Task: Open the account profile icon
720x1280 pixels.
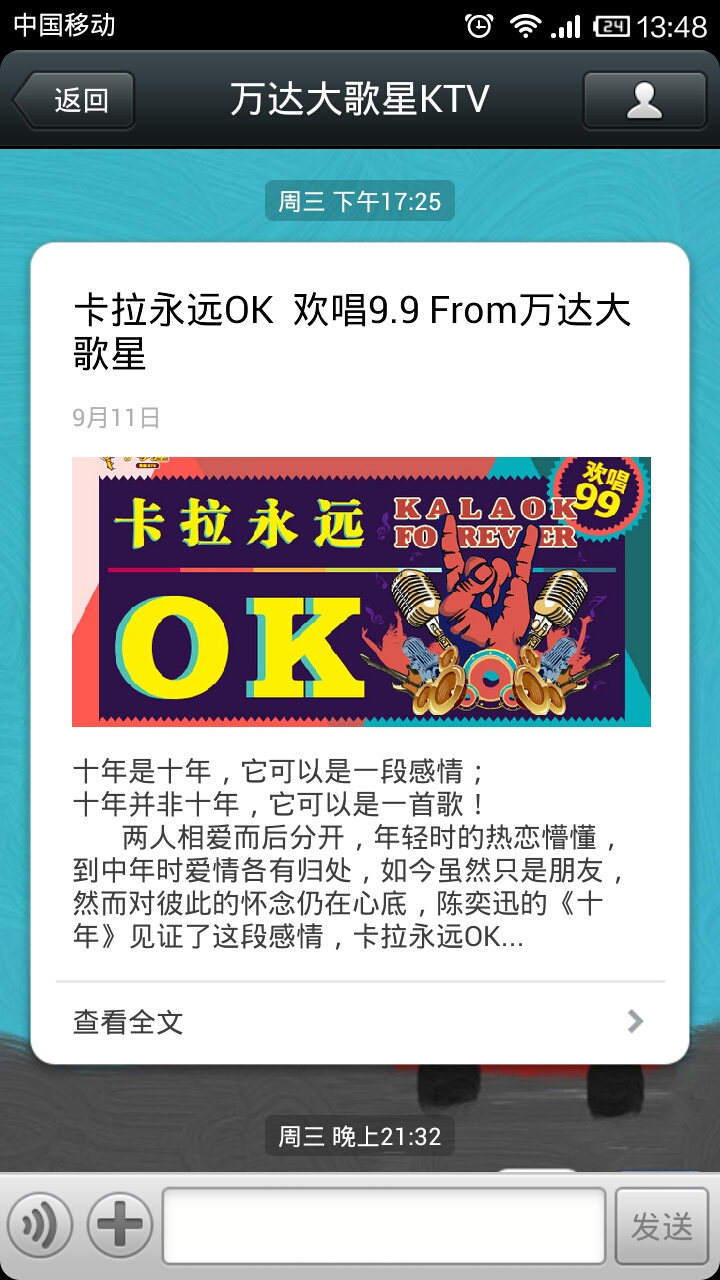Action: point(644,100)
